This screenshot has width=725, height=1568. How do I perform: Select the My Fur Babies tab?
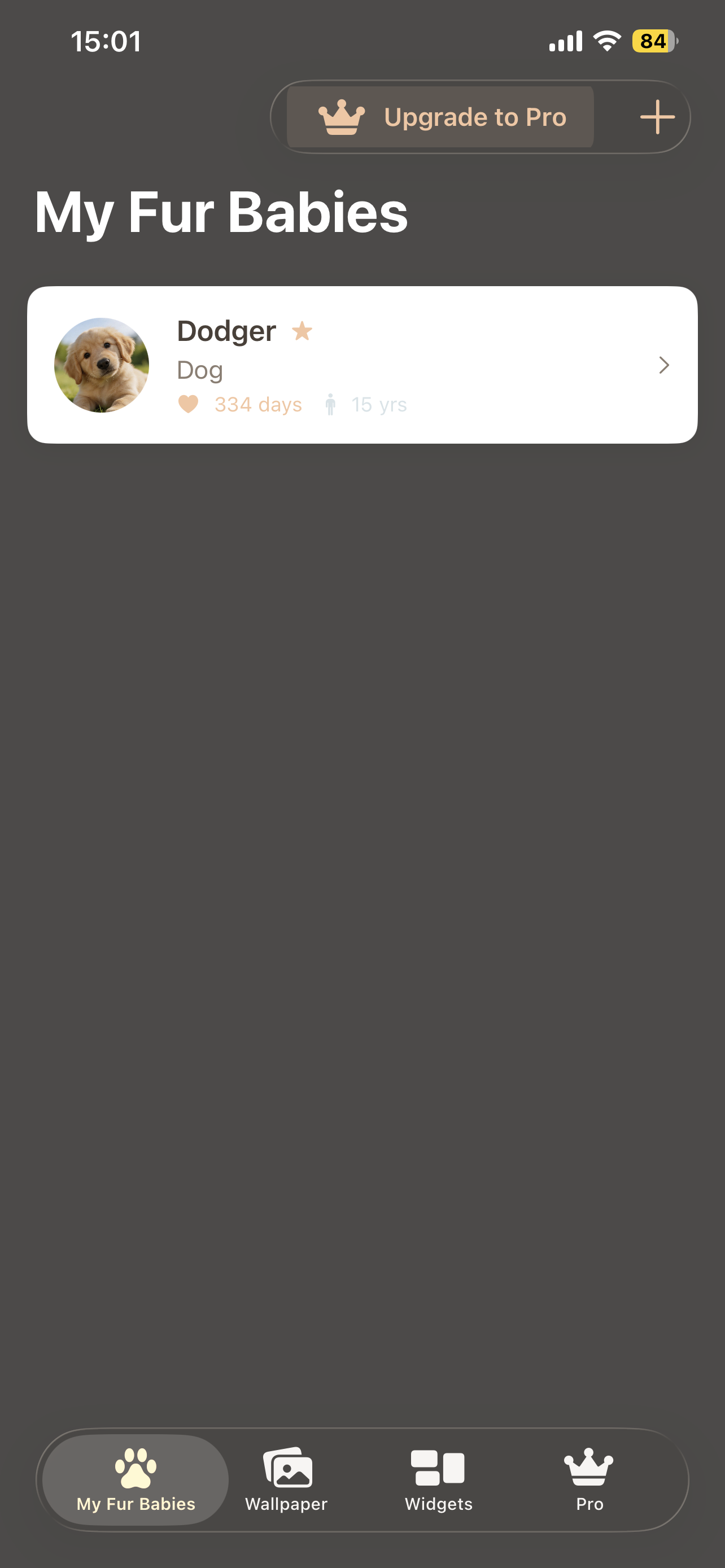click(x=136, y=1480)
